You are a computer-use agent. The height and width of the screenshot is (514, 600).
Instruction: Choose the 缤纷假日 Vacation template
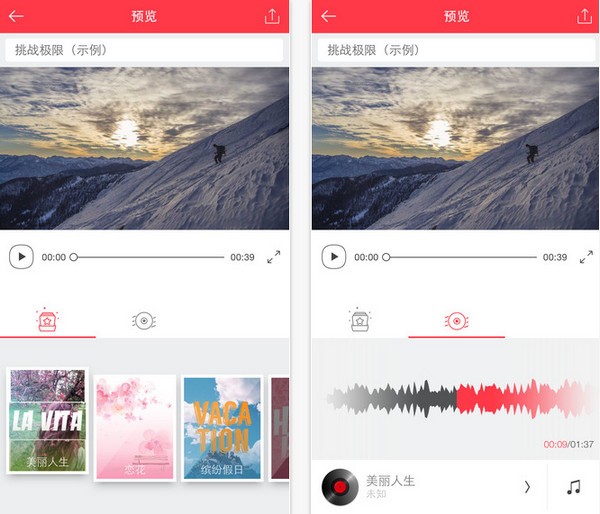(x=222, y=427)
